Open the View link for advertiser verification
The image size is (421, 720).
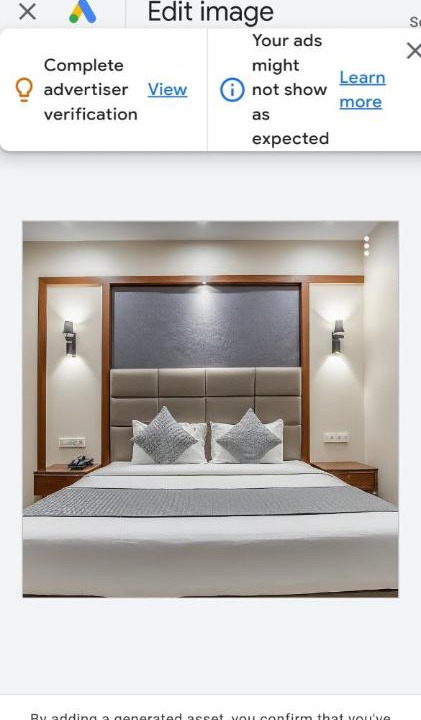click(167, 90)
